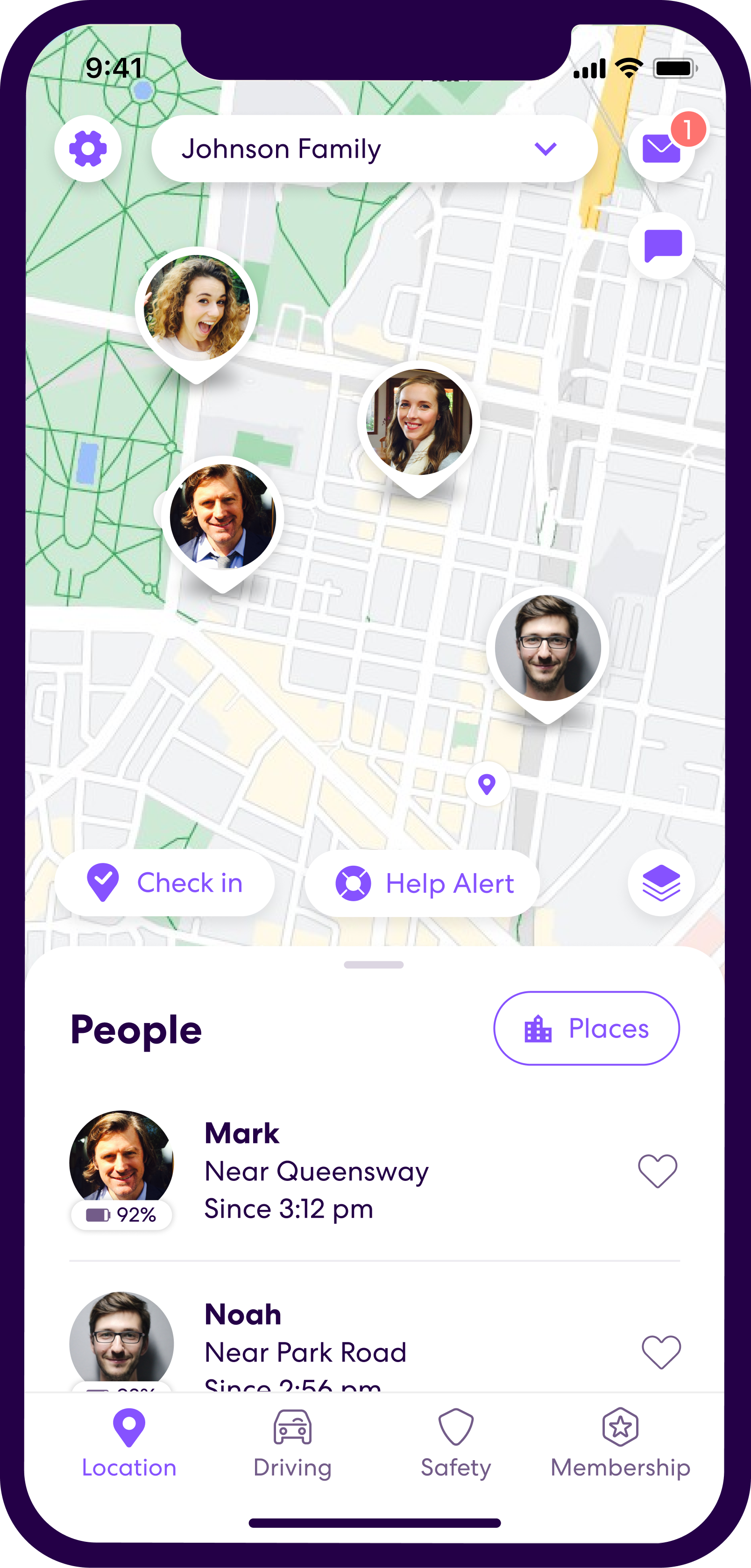Tap the Check in button
Image resolution: width=751 pixels, height=1568 pixels.
tap(165, 883)
